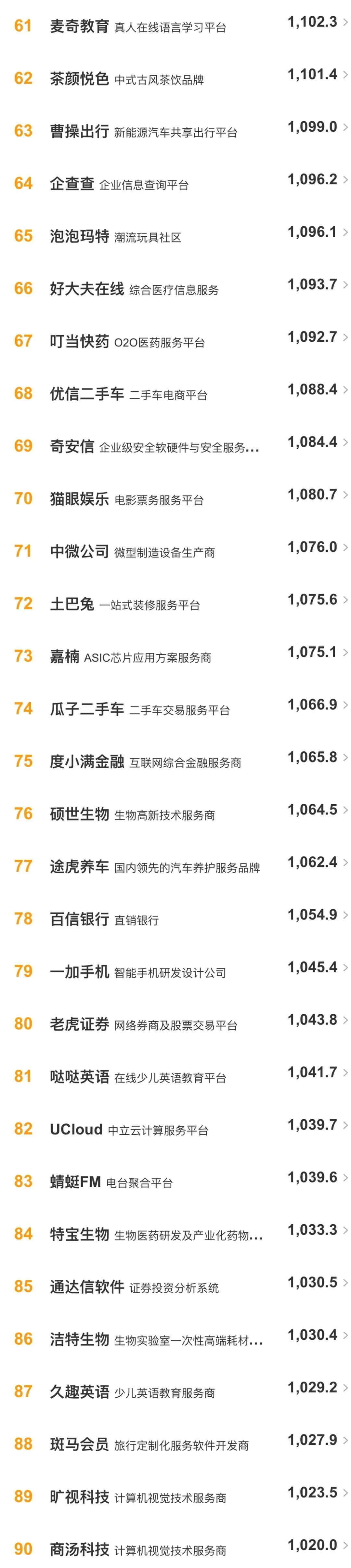Open the 优信二手车 entry

(x=86, y=394)
